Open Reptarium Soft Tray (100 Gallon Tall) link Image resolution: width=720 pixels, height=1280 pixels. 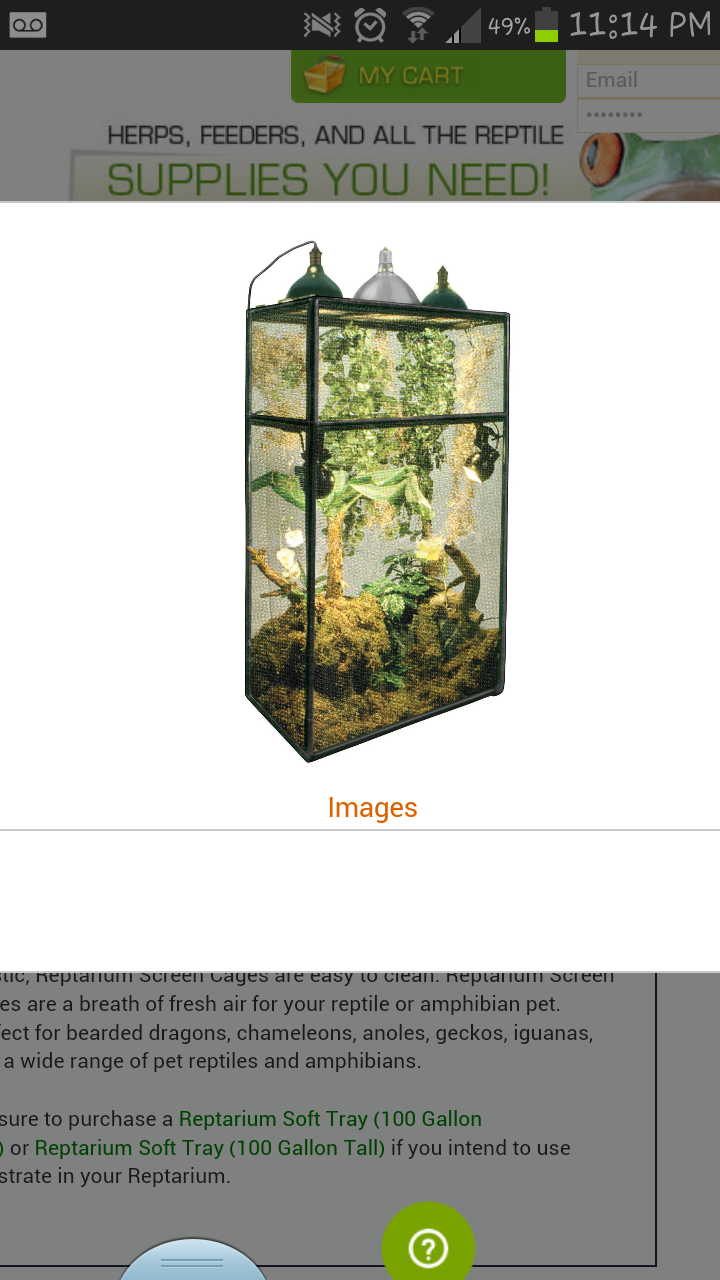[210, 1147]
